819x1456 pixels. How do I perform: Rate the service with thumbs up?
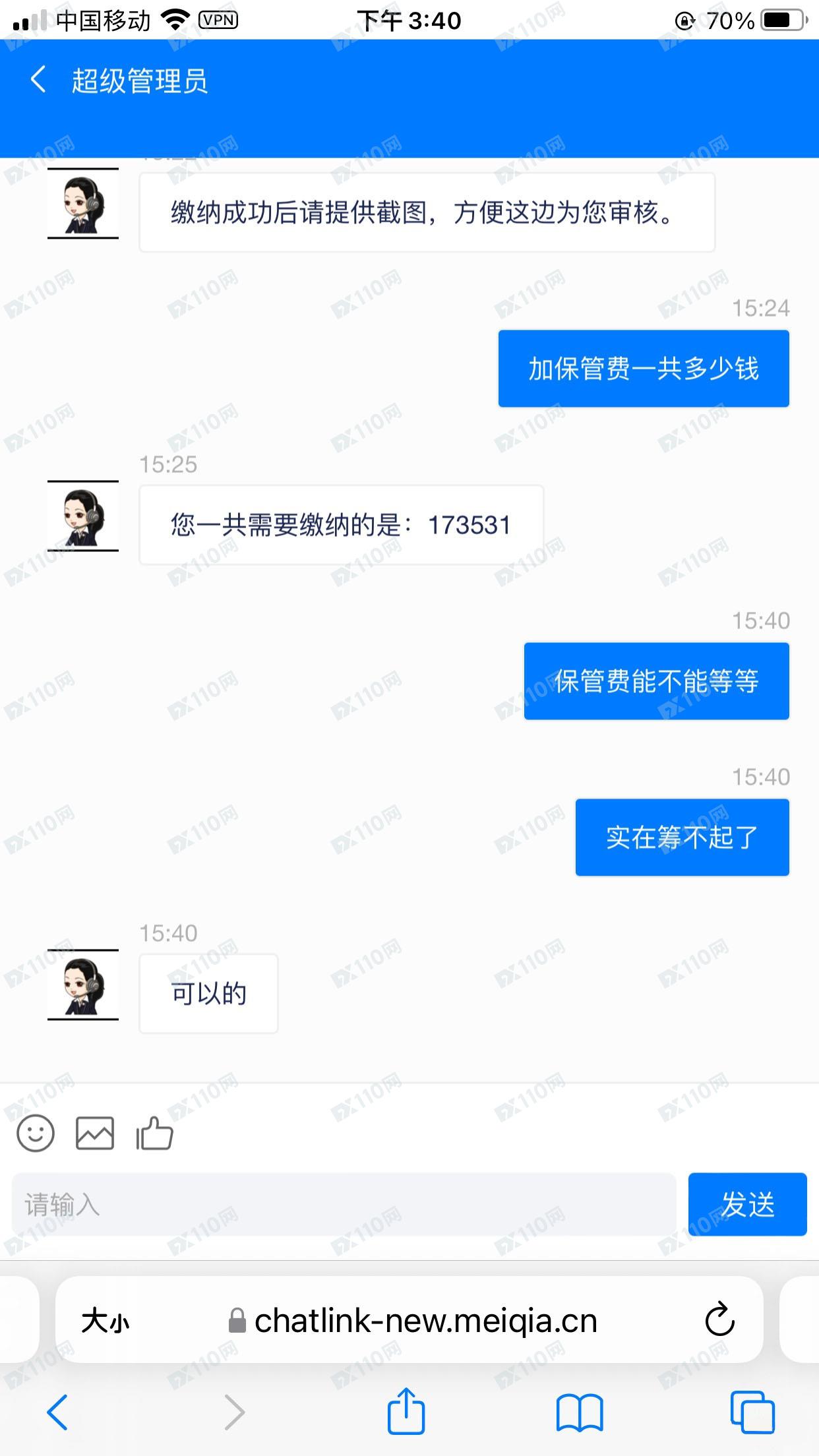click(x=154, y=1134)
